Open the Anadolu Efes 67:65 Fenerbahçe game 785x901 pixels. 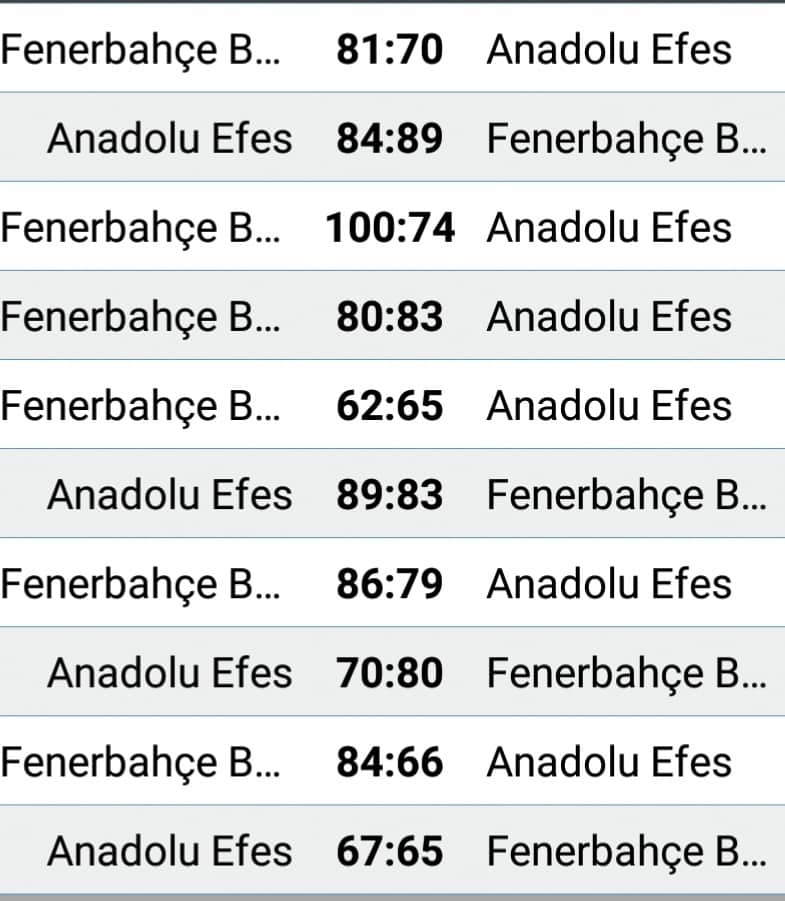point(390,850)
